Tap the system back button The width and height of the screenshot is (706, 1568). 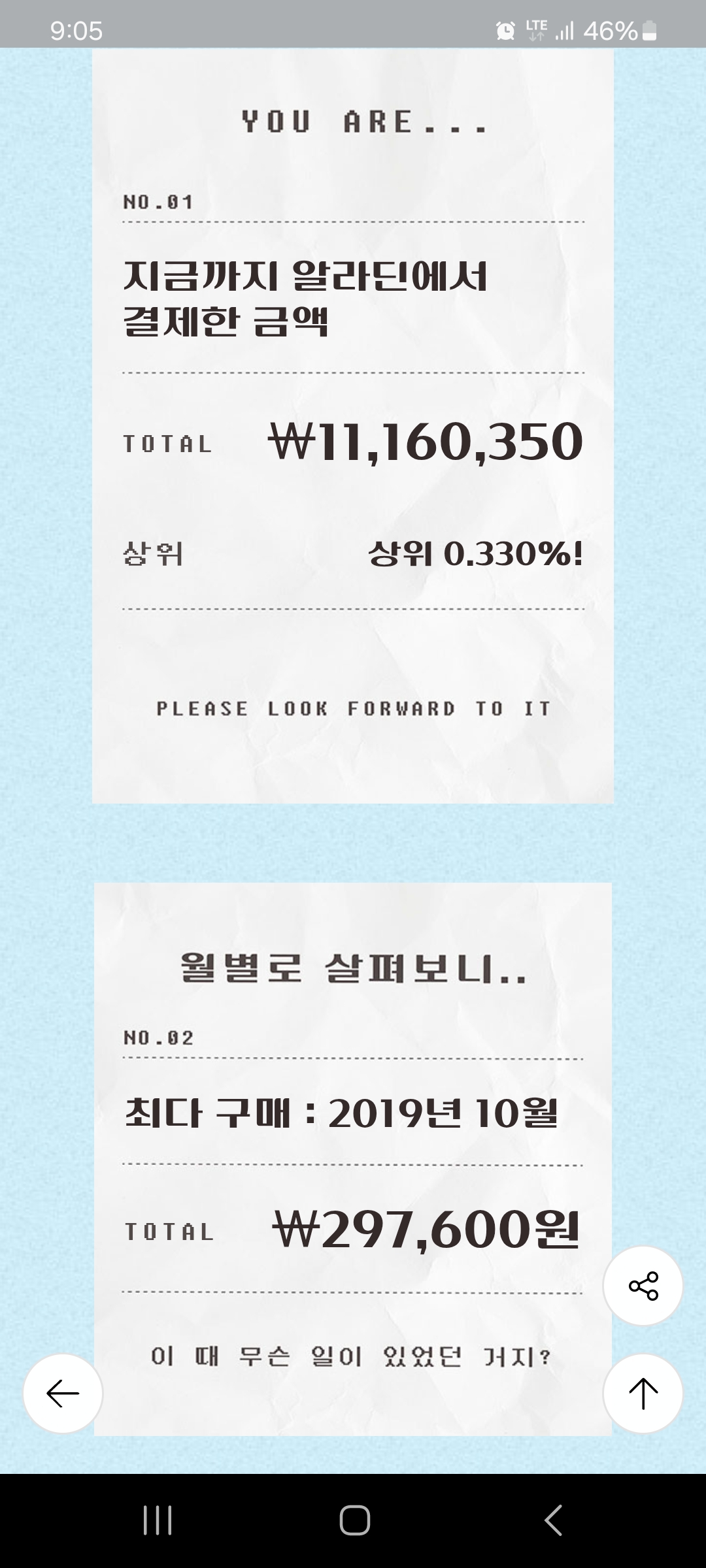point(553,1520)
